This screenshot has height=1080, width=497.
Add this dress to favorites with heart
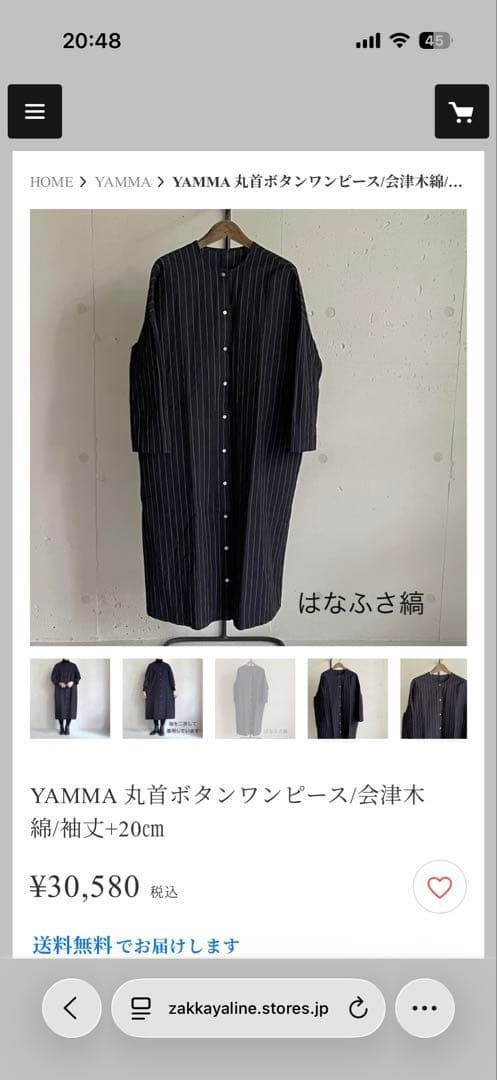coord(439,887)
